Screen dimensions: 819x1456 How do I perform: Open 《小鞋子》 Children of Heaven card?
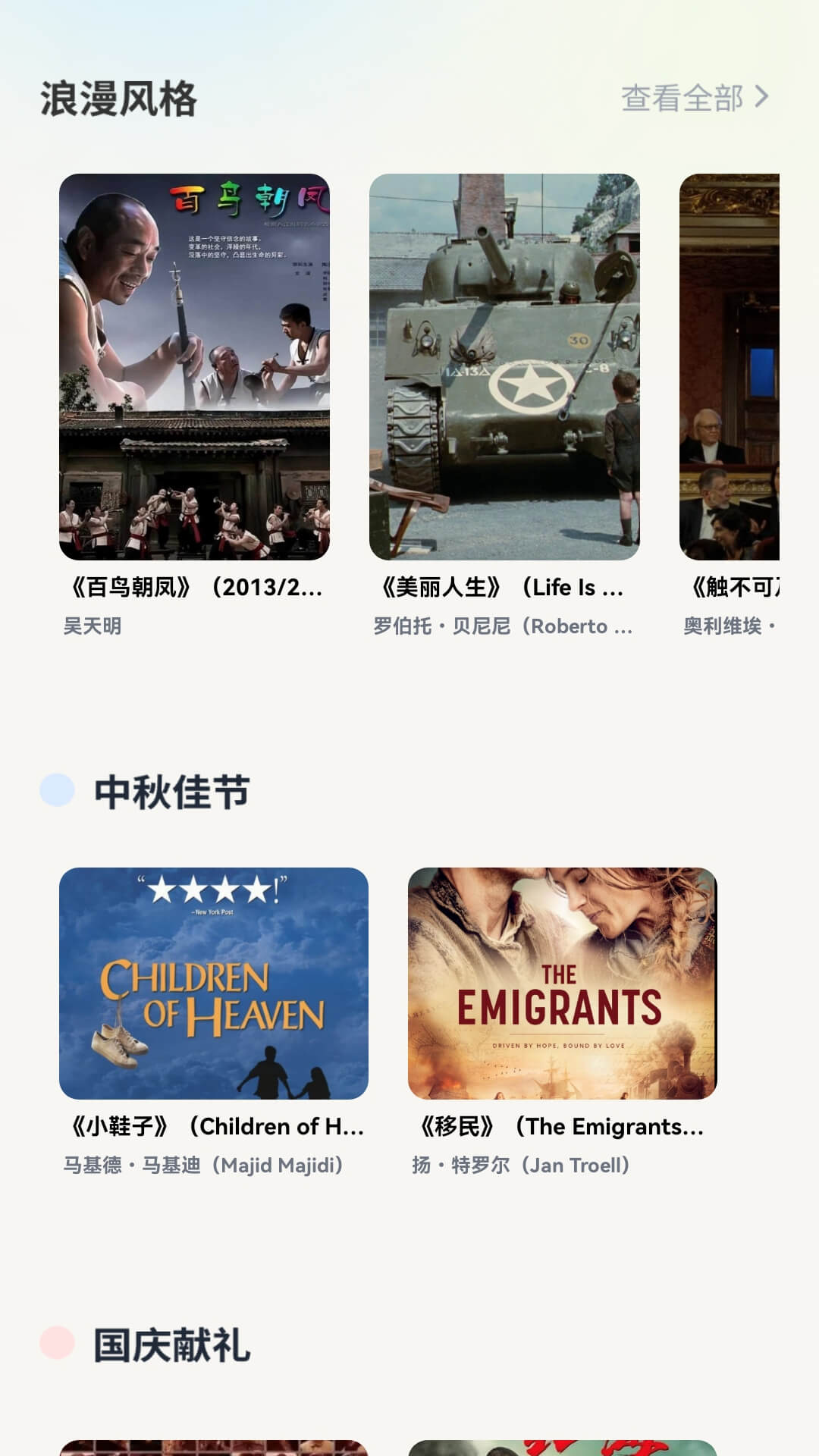[x=214, y=984]
